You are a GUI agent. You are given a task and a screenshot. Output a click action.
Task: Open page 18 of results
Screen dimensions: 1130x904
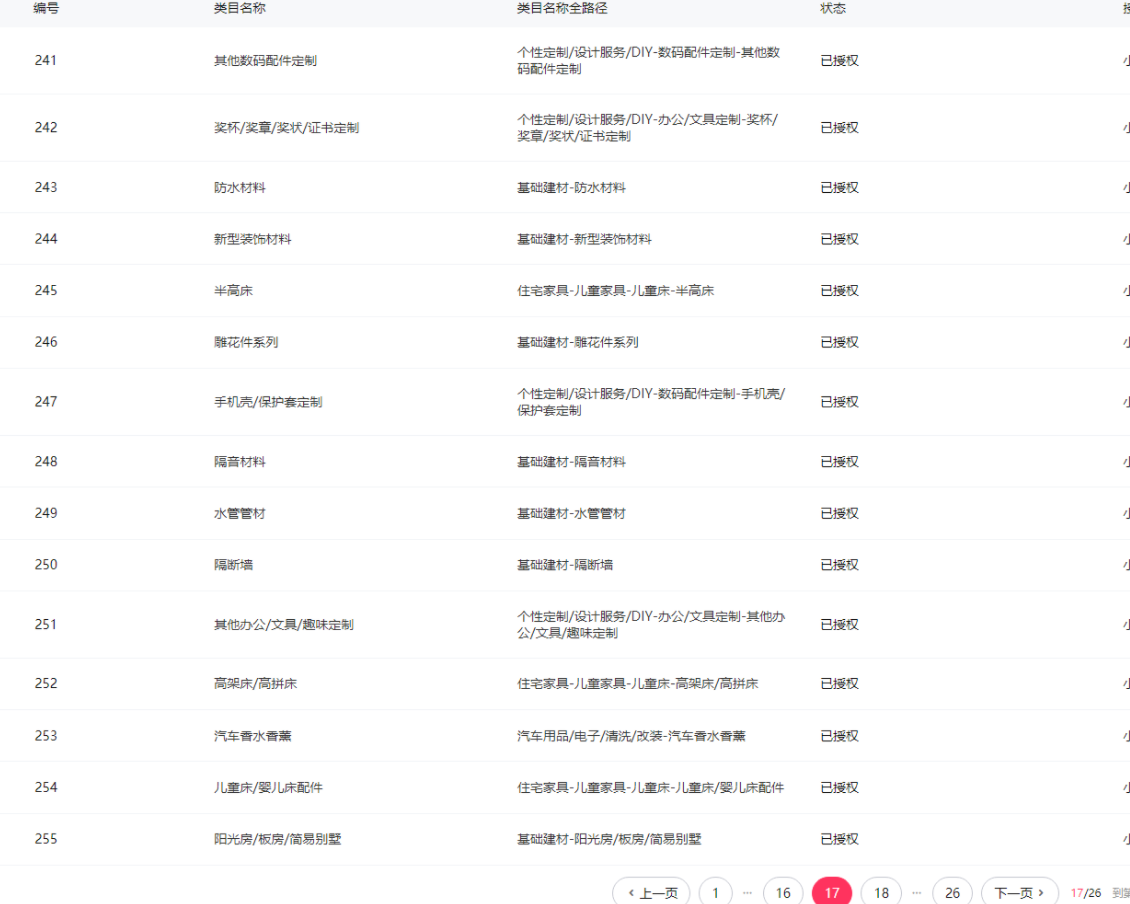[x=880, y=892]
